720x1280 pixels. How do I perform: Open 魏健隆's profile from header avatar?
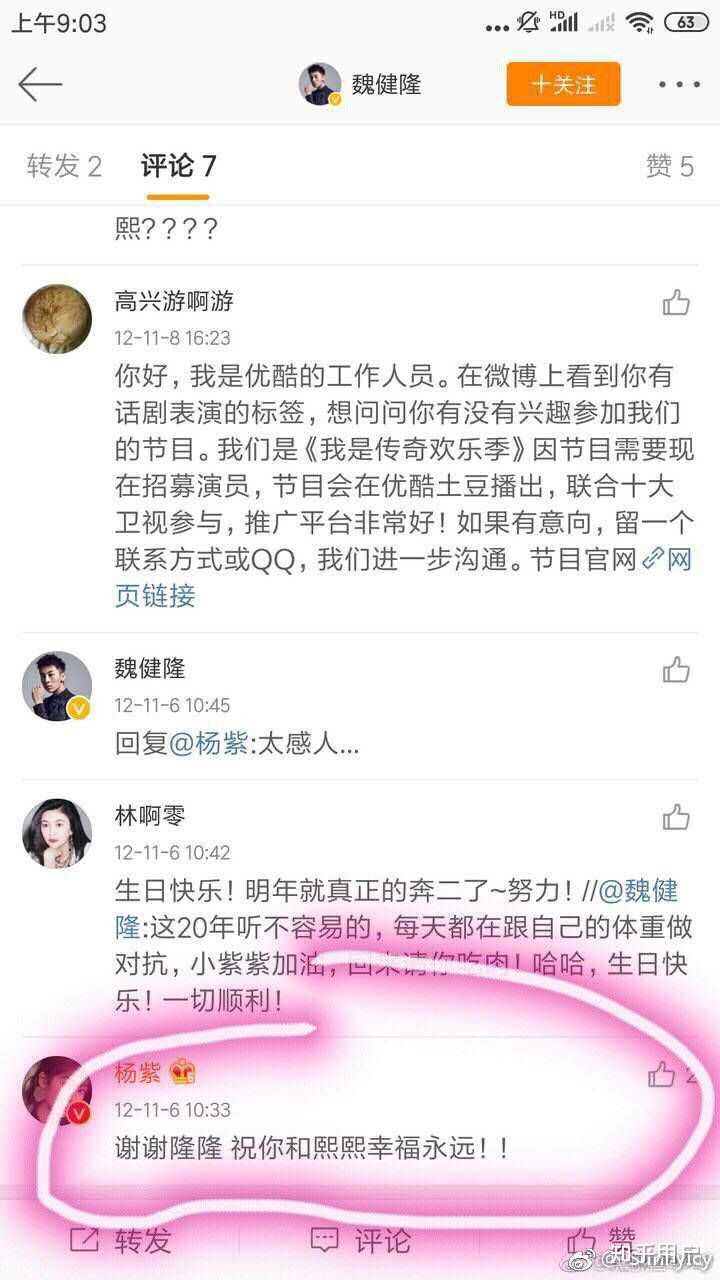(x=320, y=85)
